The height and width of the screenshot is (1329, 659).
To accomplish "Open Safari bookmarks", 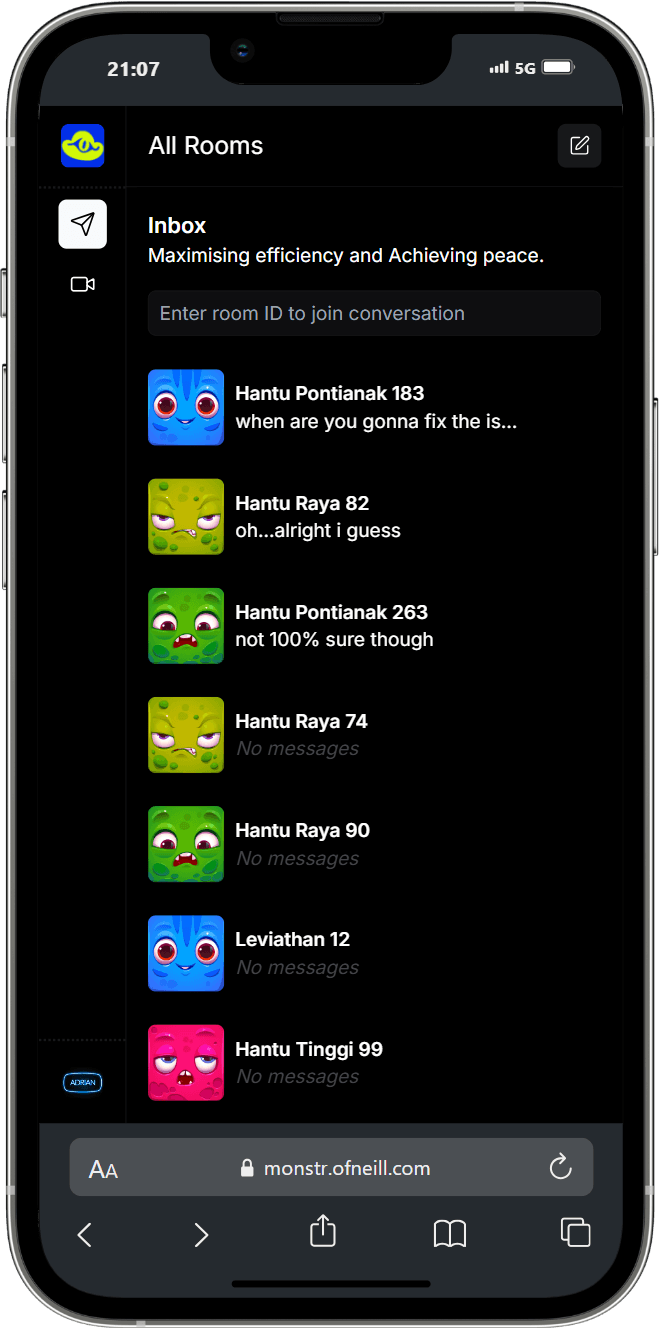I will pos(450,1234).
